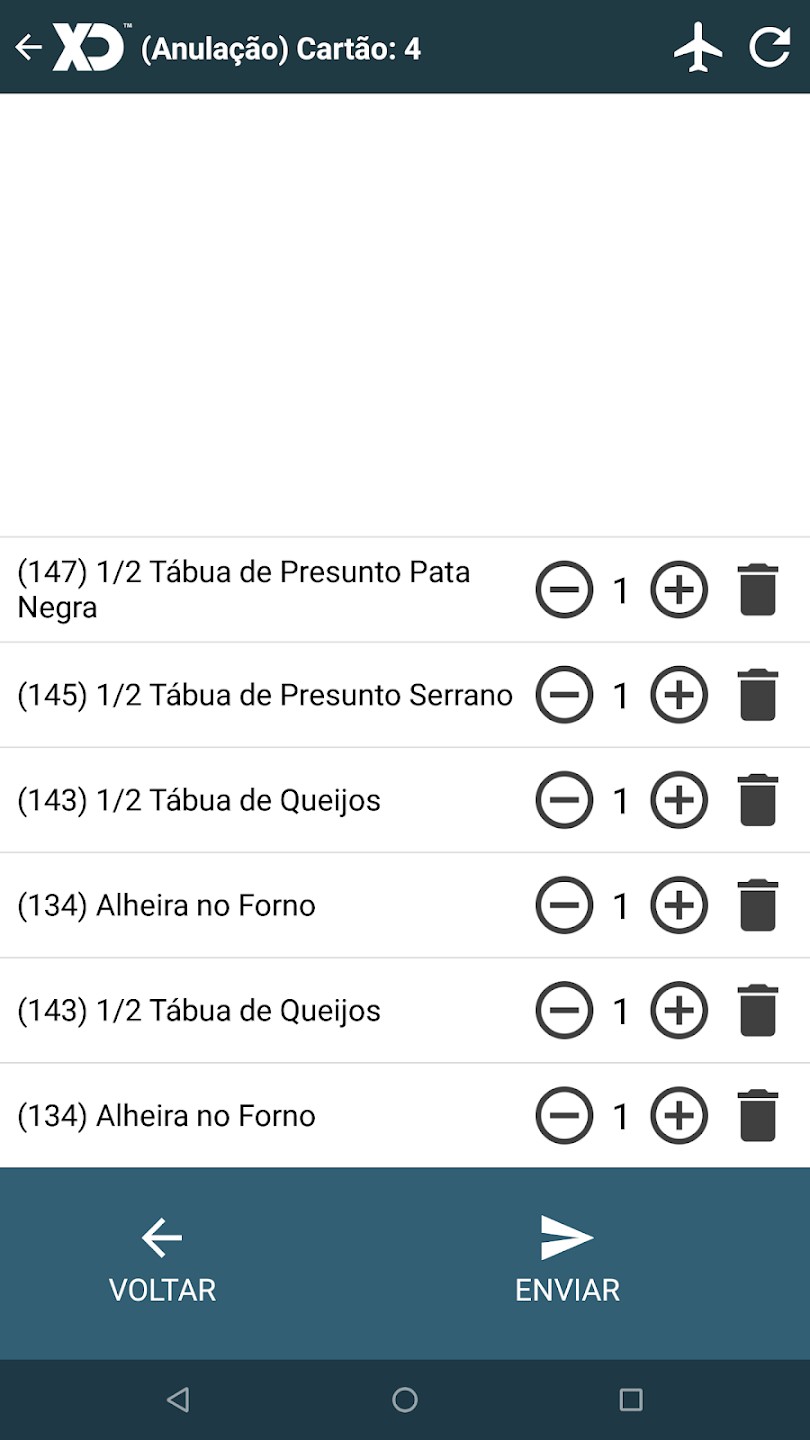This screenshot has width=810, height=1440.
Task: Tap the Android home button
Action: pos(405,1400)
